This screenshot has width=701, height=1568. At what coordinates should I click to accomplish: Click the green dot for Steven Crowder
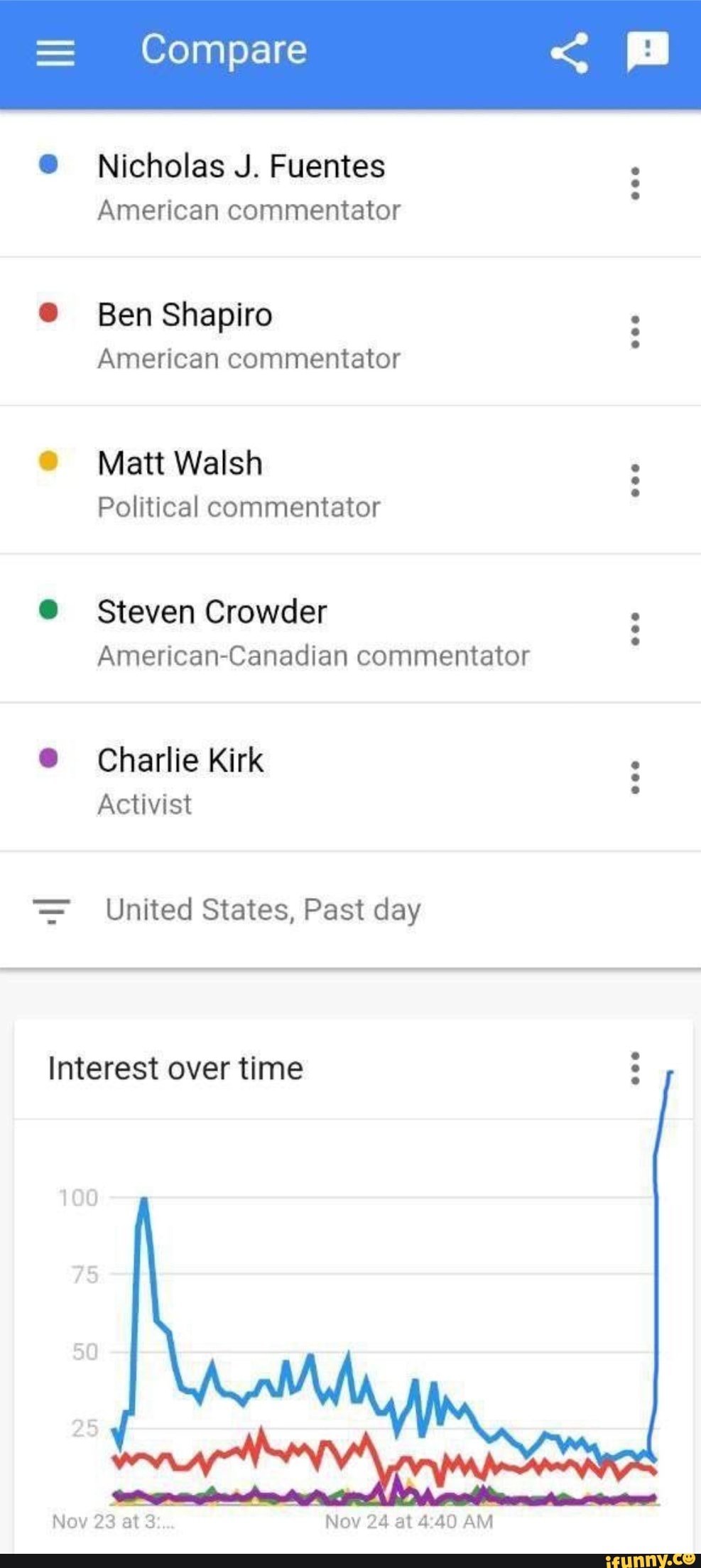47,609
